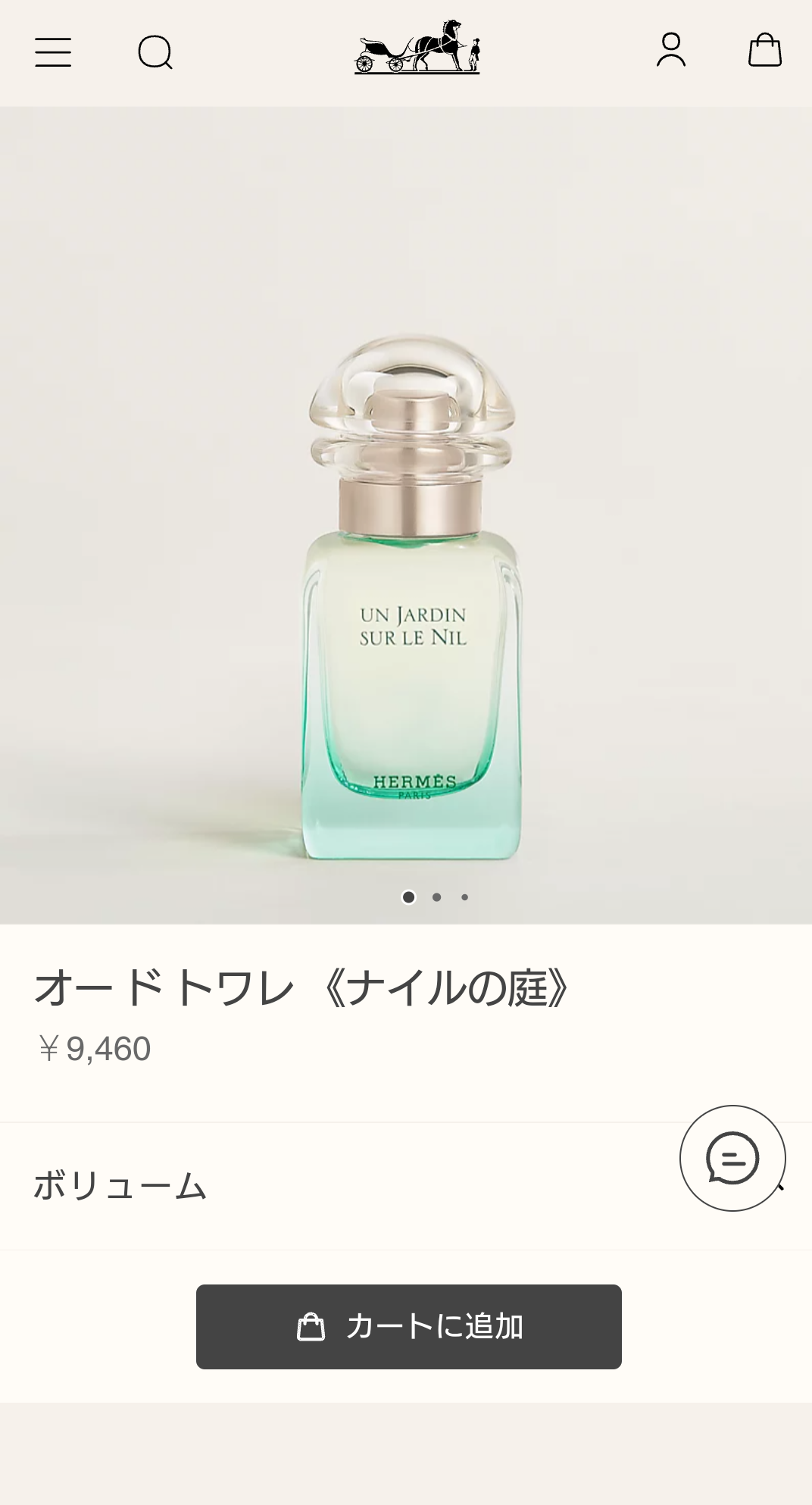Open the hamburger menu
812x1505 pixels.
[53, 52]
